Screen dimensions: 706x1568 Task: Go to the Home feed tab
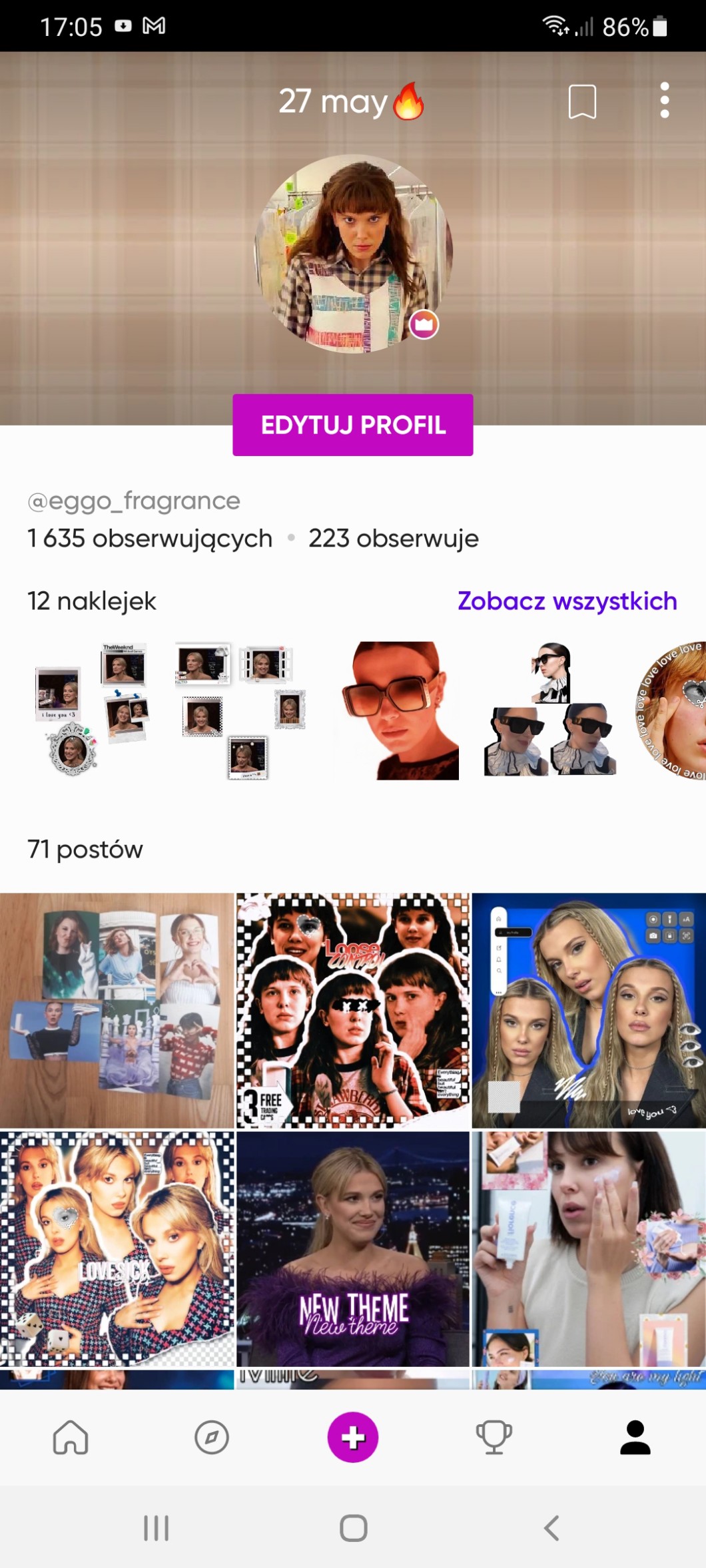(71, 1437)
